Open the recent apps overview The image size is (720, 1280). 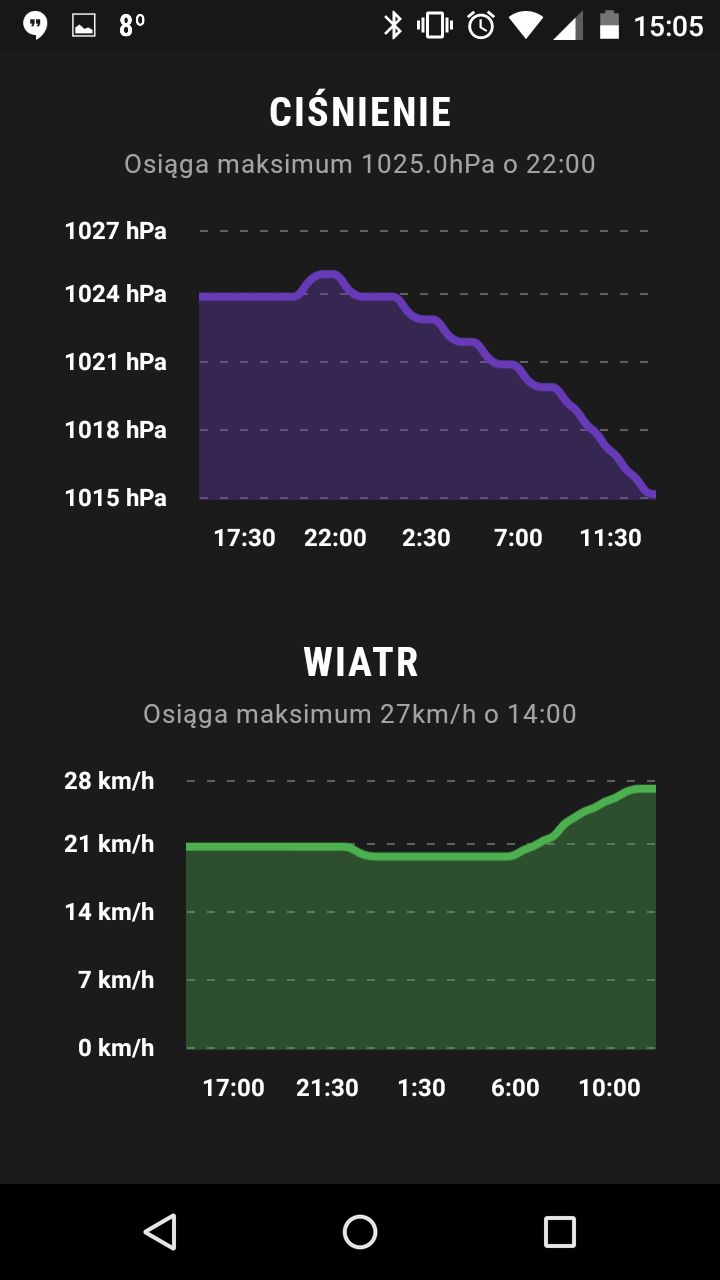(x=560, y=1232)
